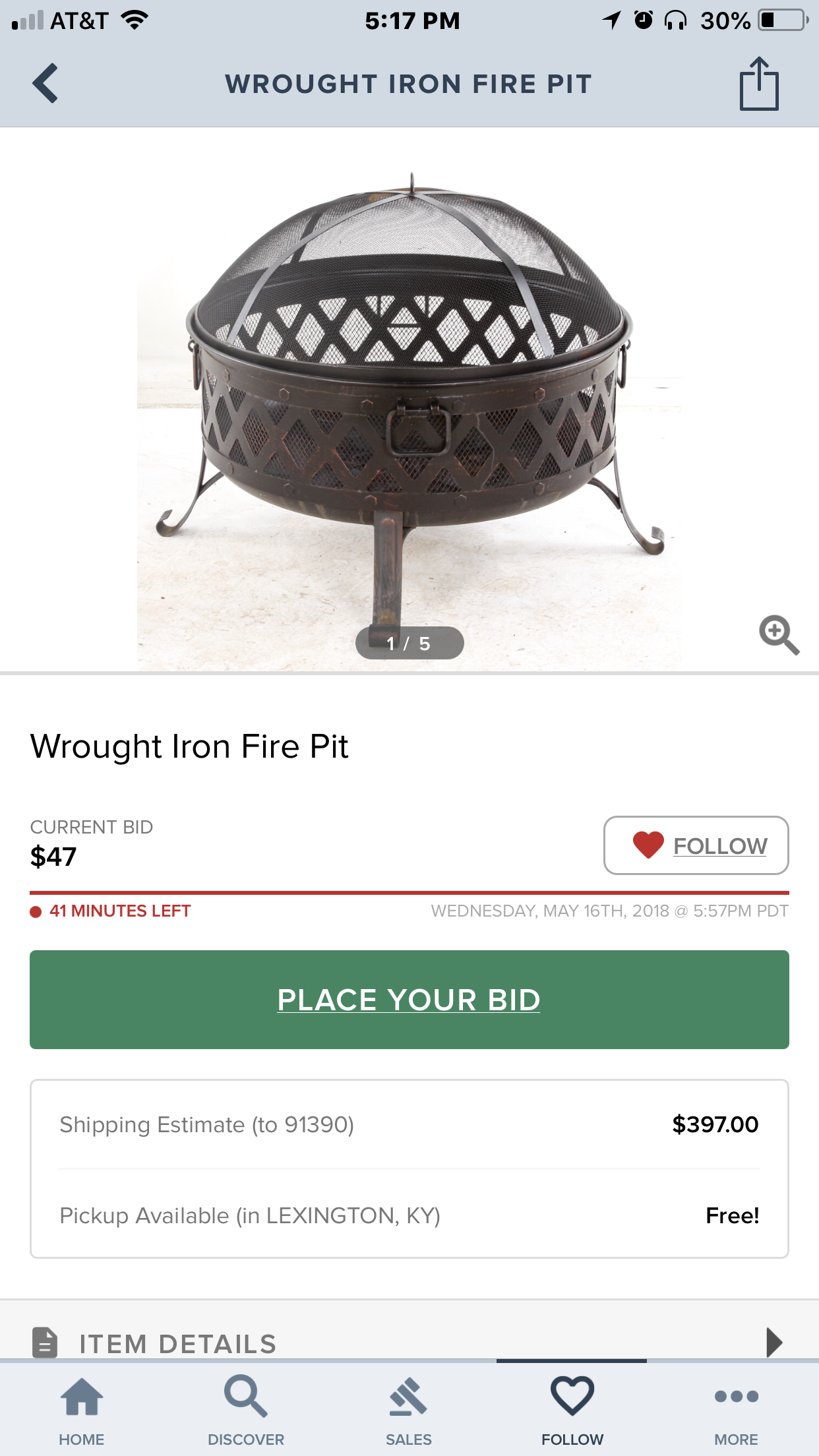Image resolution: width=819 pixels, height=1456 pixels.
Task: Share this fire pit listing
Action: click(x=758, y=84)
